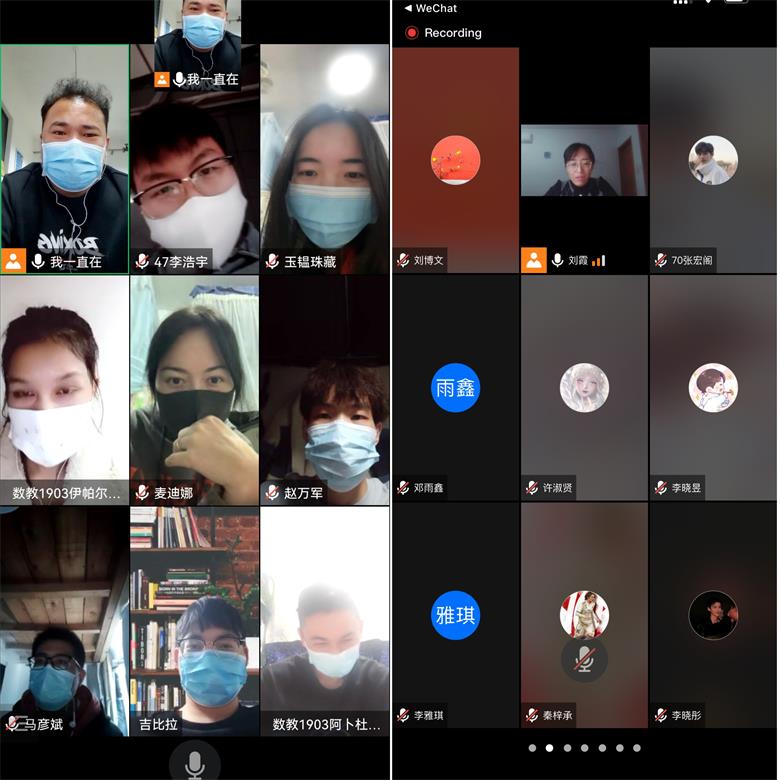Unmute using the bottom microphone button
Image resolution: width=780 pixels, height=780 pixels.
pyautogui.click(x=195, y=764)
